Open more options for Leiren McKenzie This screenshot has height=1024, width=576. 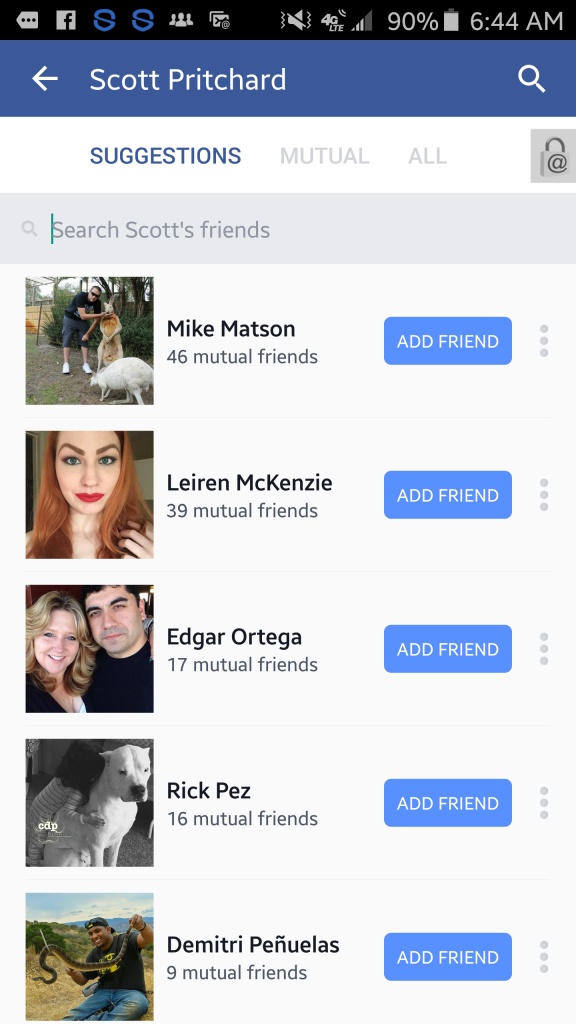544,495
